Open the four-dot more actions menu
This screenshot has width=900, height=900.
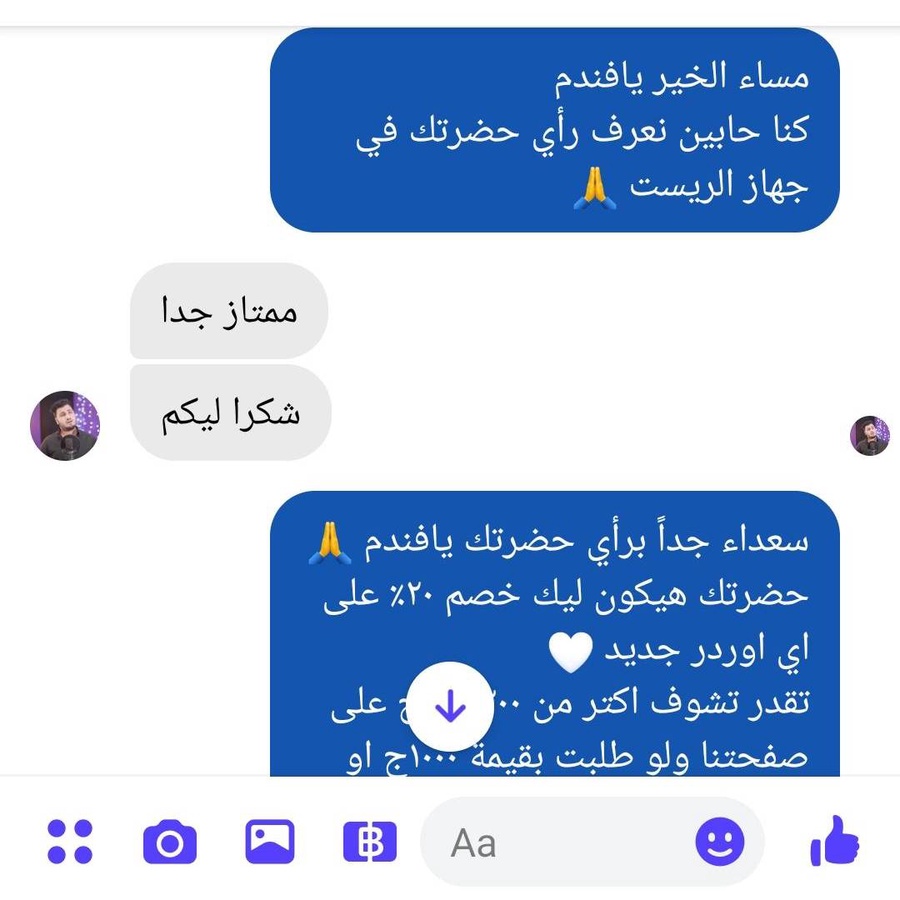70,842
